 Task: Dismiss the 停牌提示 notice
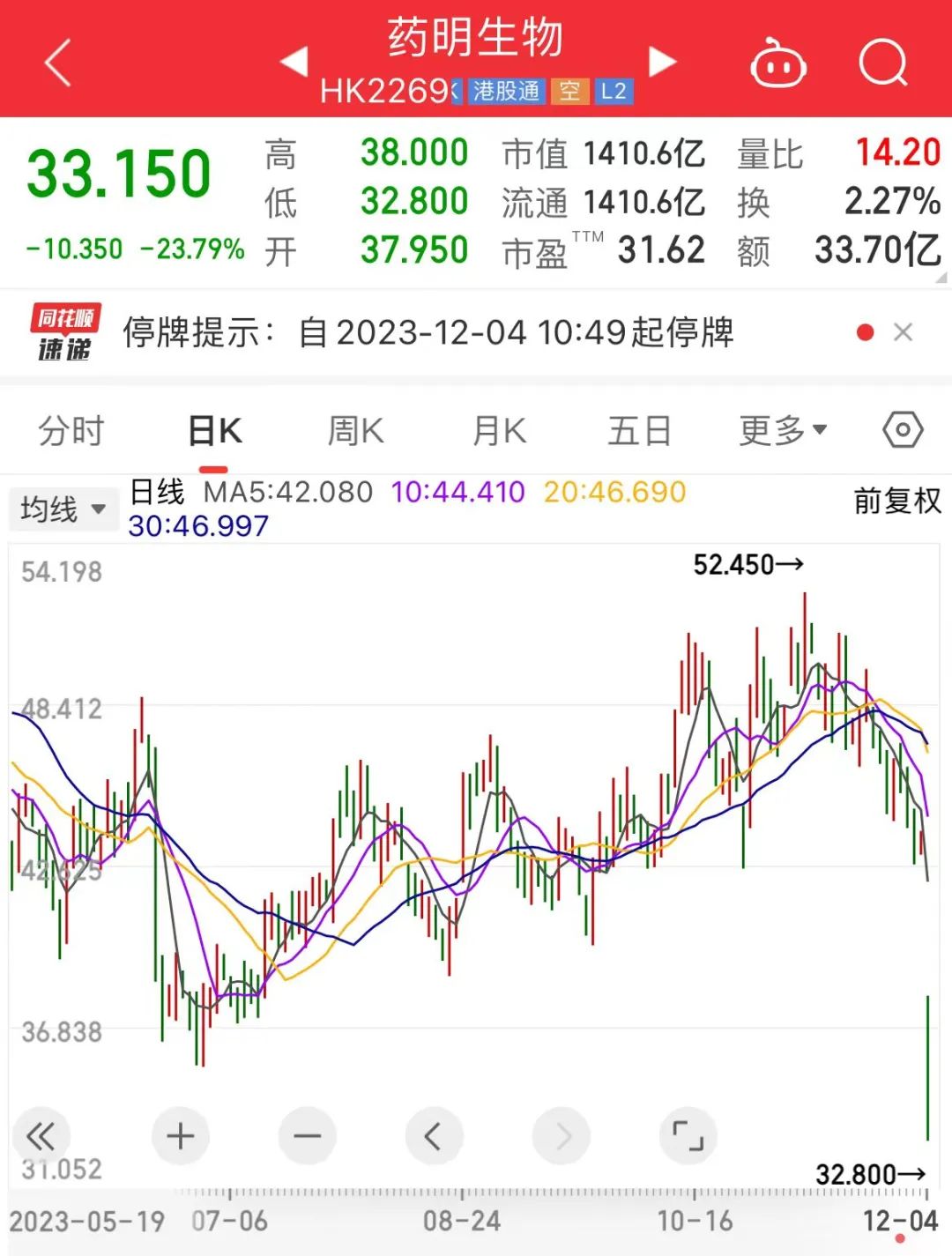(903, 332)
